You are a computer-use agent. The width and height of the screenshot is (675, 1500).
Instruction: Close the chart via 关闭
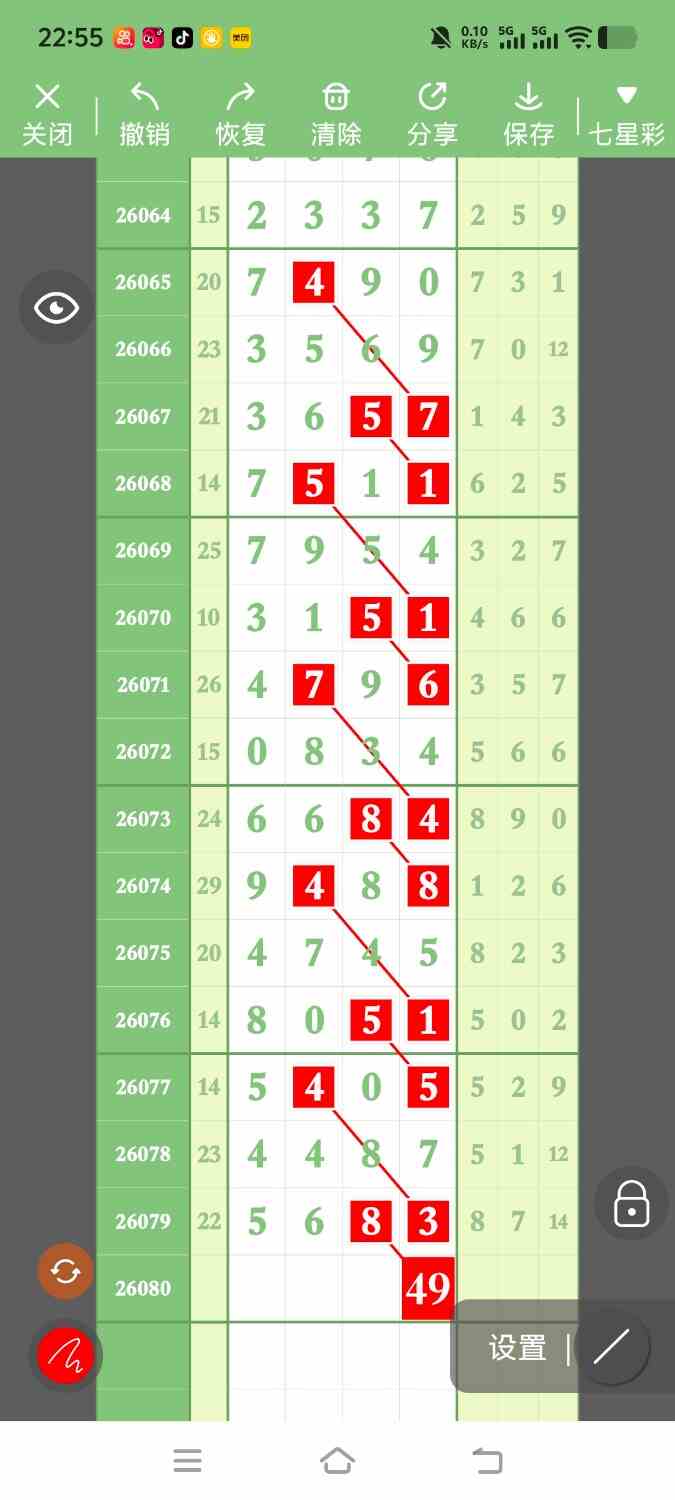coord(47,114)
